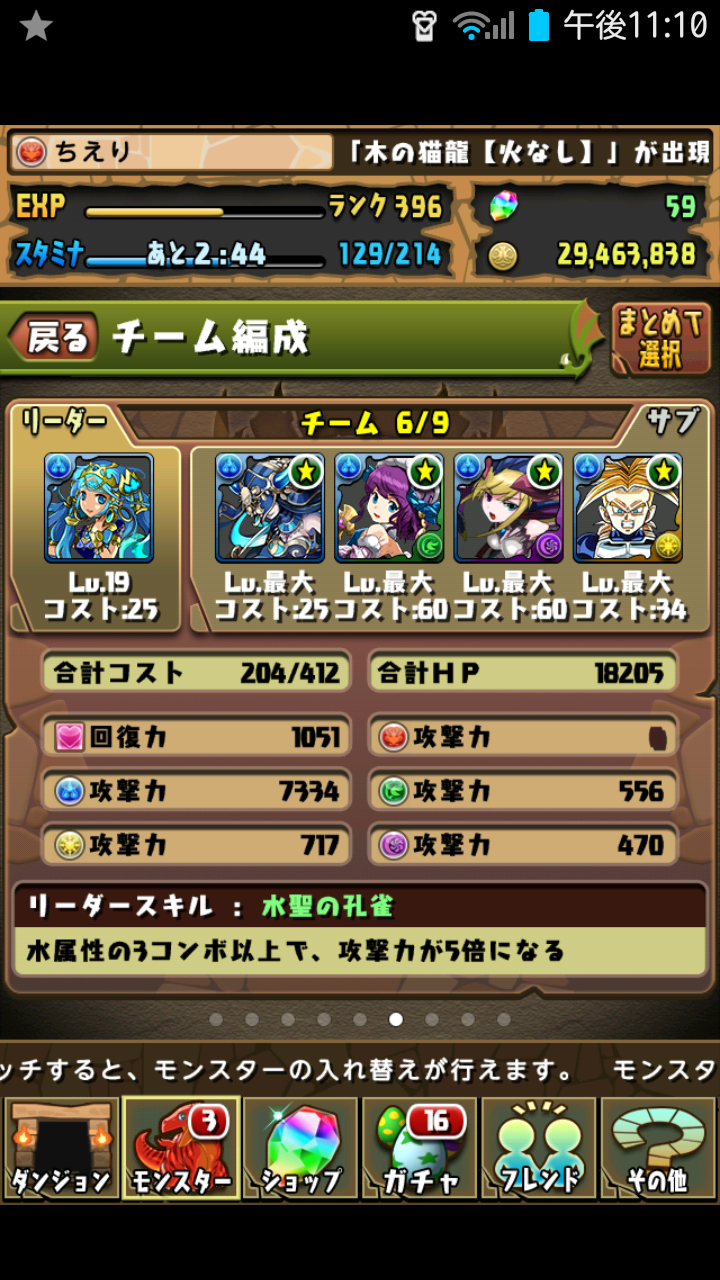Select the purple-haired sub monster

[388, 508]
